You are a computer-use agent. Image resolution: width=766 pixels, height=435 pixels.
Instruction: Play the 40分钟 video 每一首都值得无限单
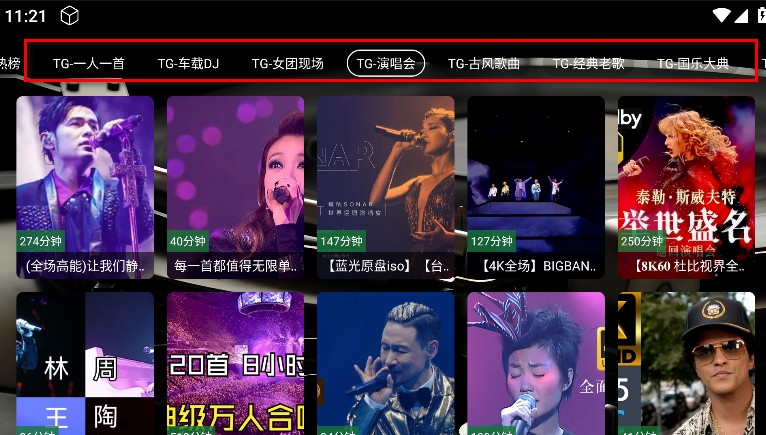click(x=235, y=185)
